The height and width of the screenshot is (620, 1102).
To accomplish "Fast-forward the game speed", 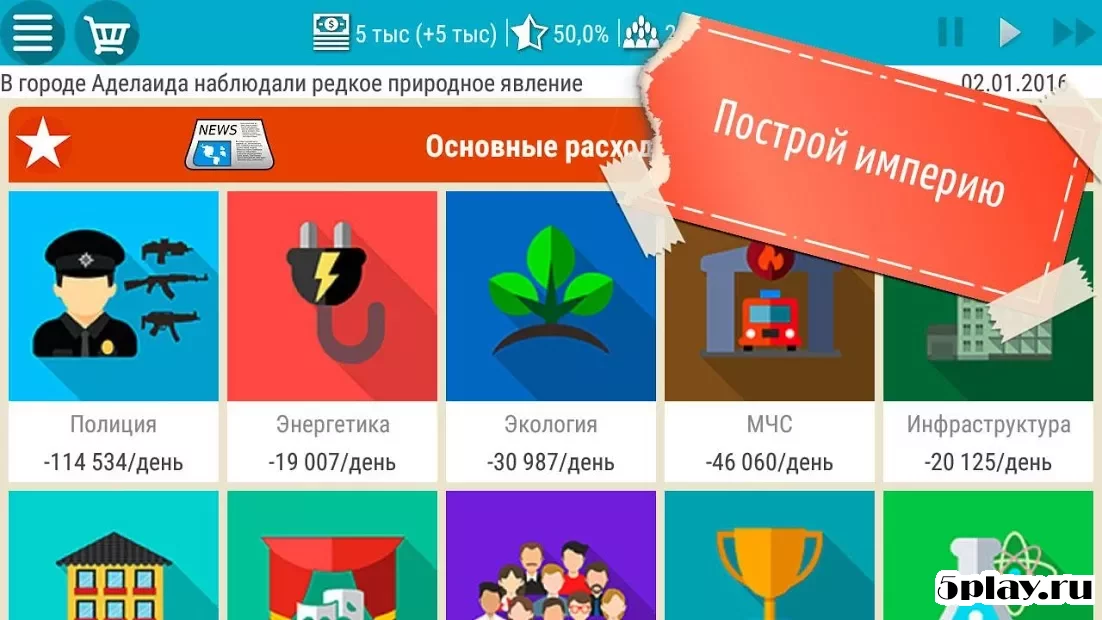I will pyautogui.click(x=1071, y=33).
